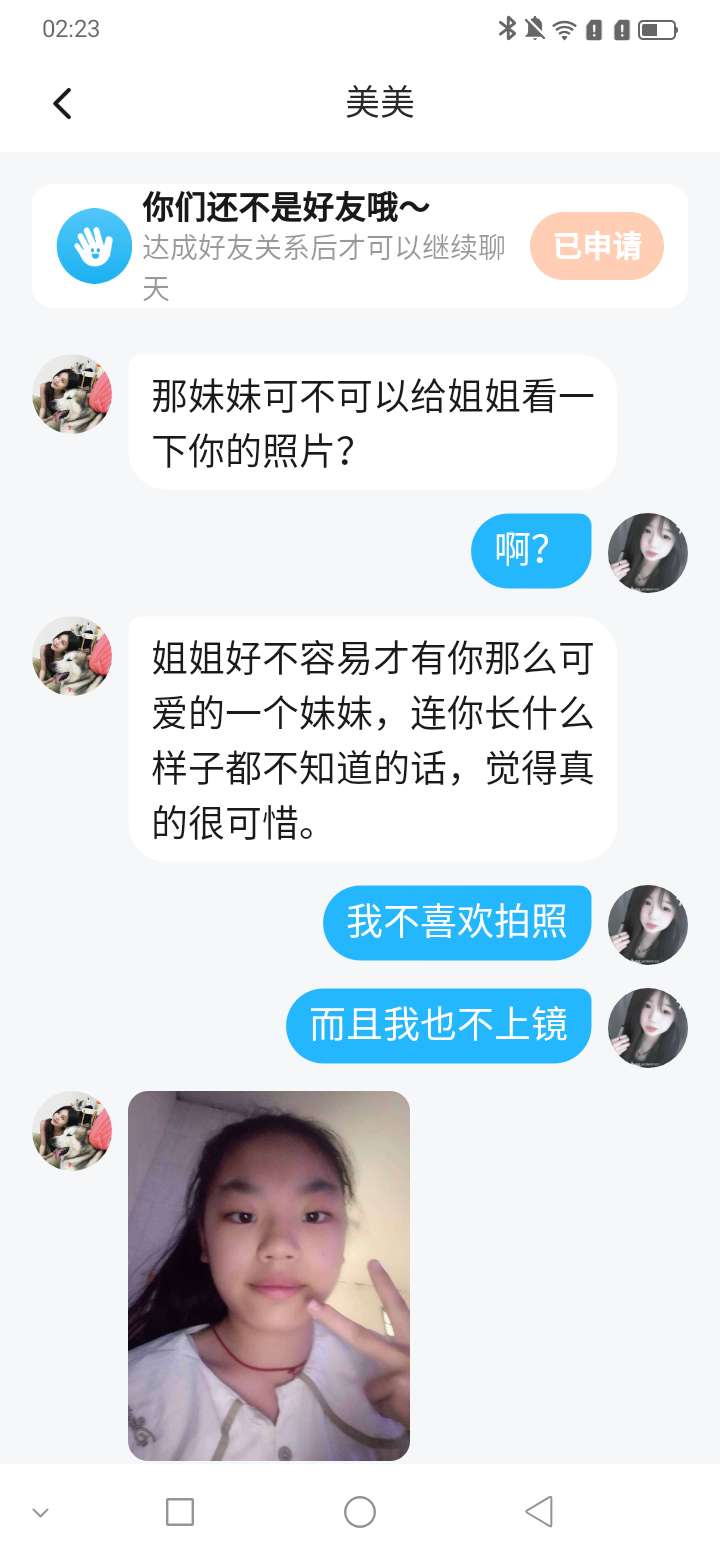720x1560 pixels.
Task: Open 美美's avatar beside the 照片 request message
Action: pos(72,394)
